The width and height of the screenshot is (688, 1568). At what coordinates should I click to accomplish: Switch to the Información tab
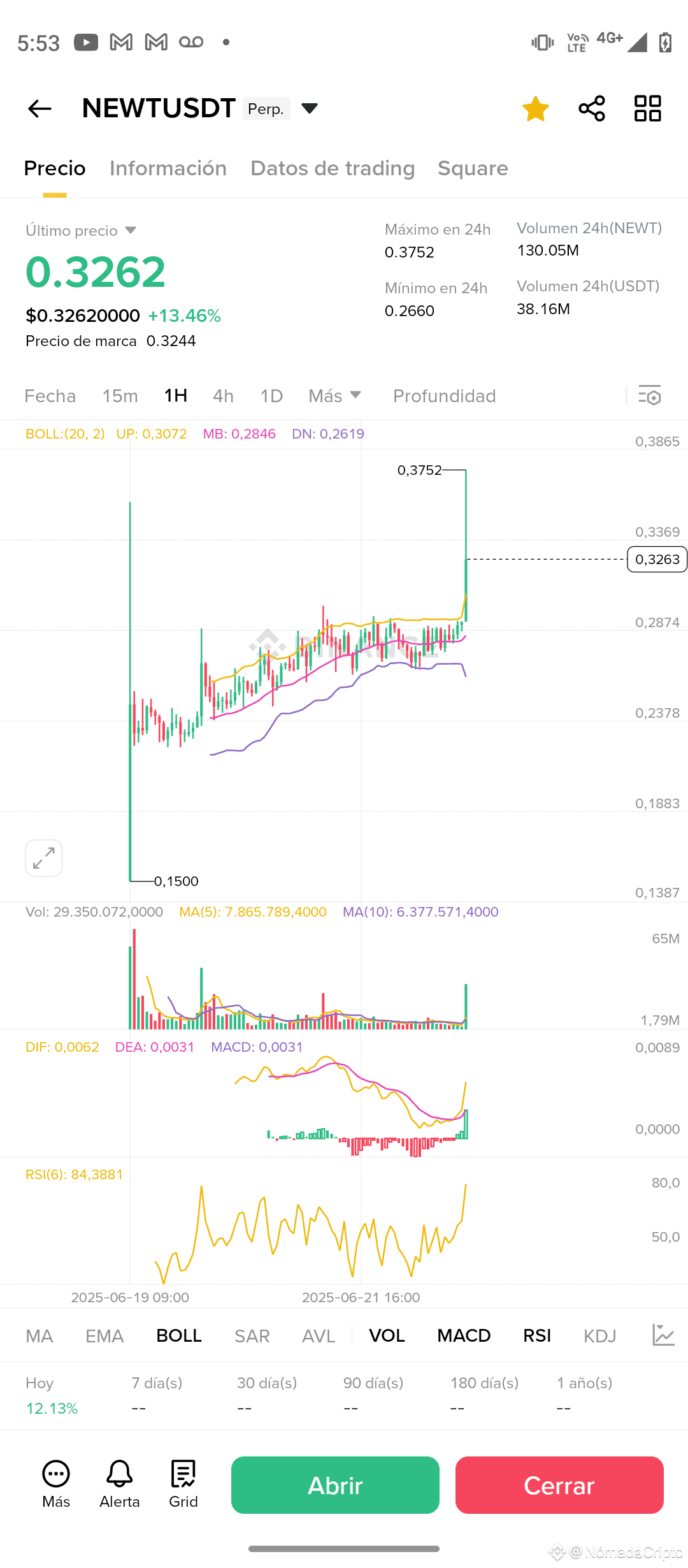pyautogui.click(x=168, y=168)
